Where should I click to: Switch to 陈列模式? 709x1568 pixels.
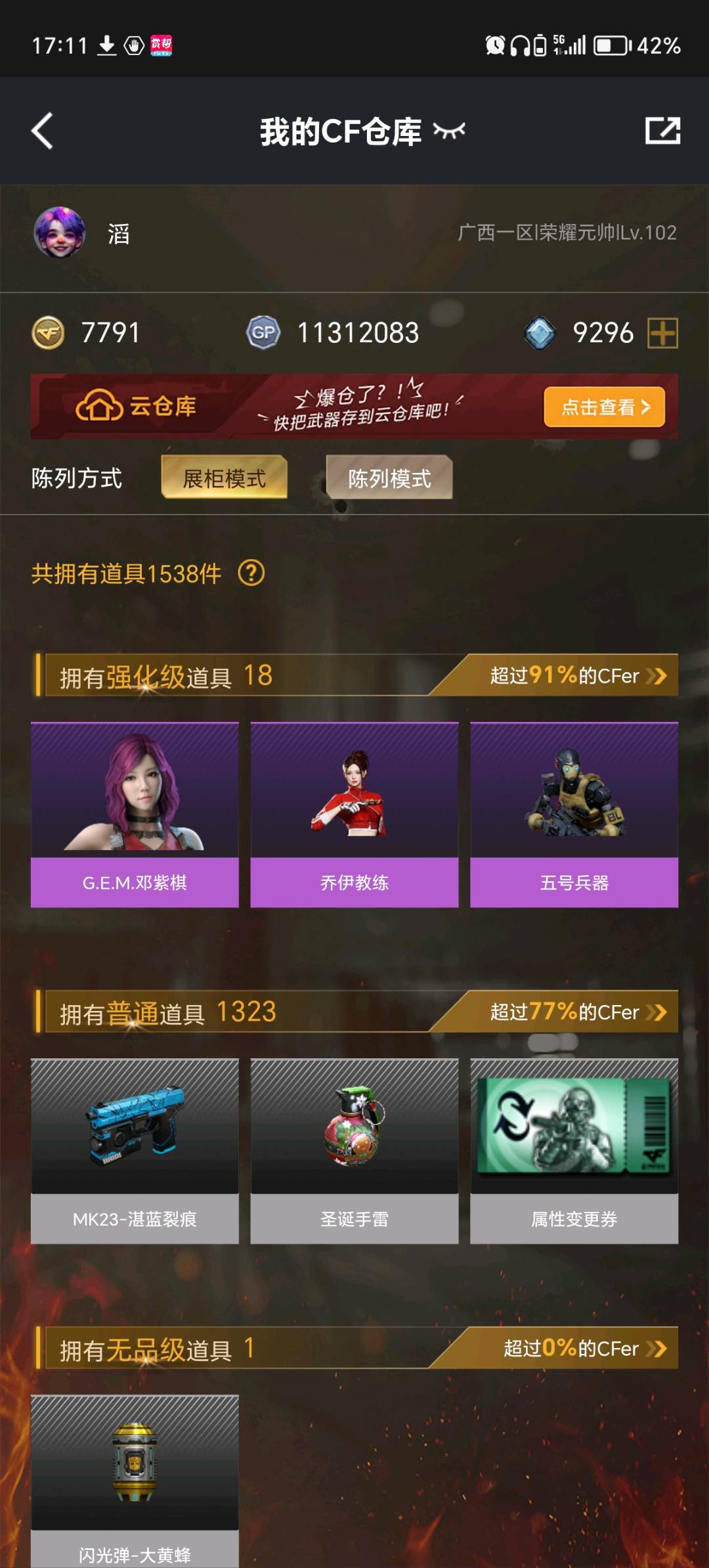click(389, 478)
